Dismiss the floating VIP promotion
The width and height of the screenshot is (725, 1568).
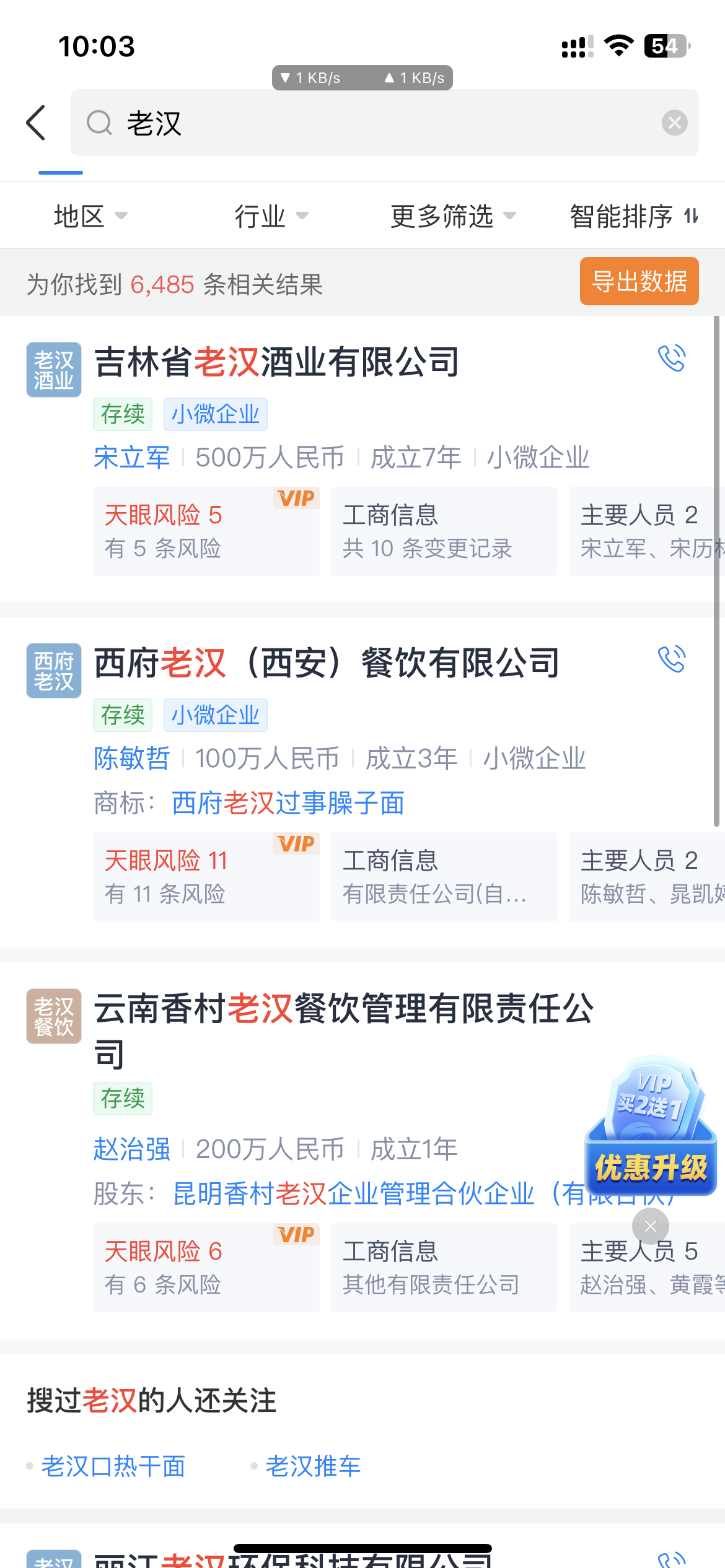pos(650,1226)
